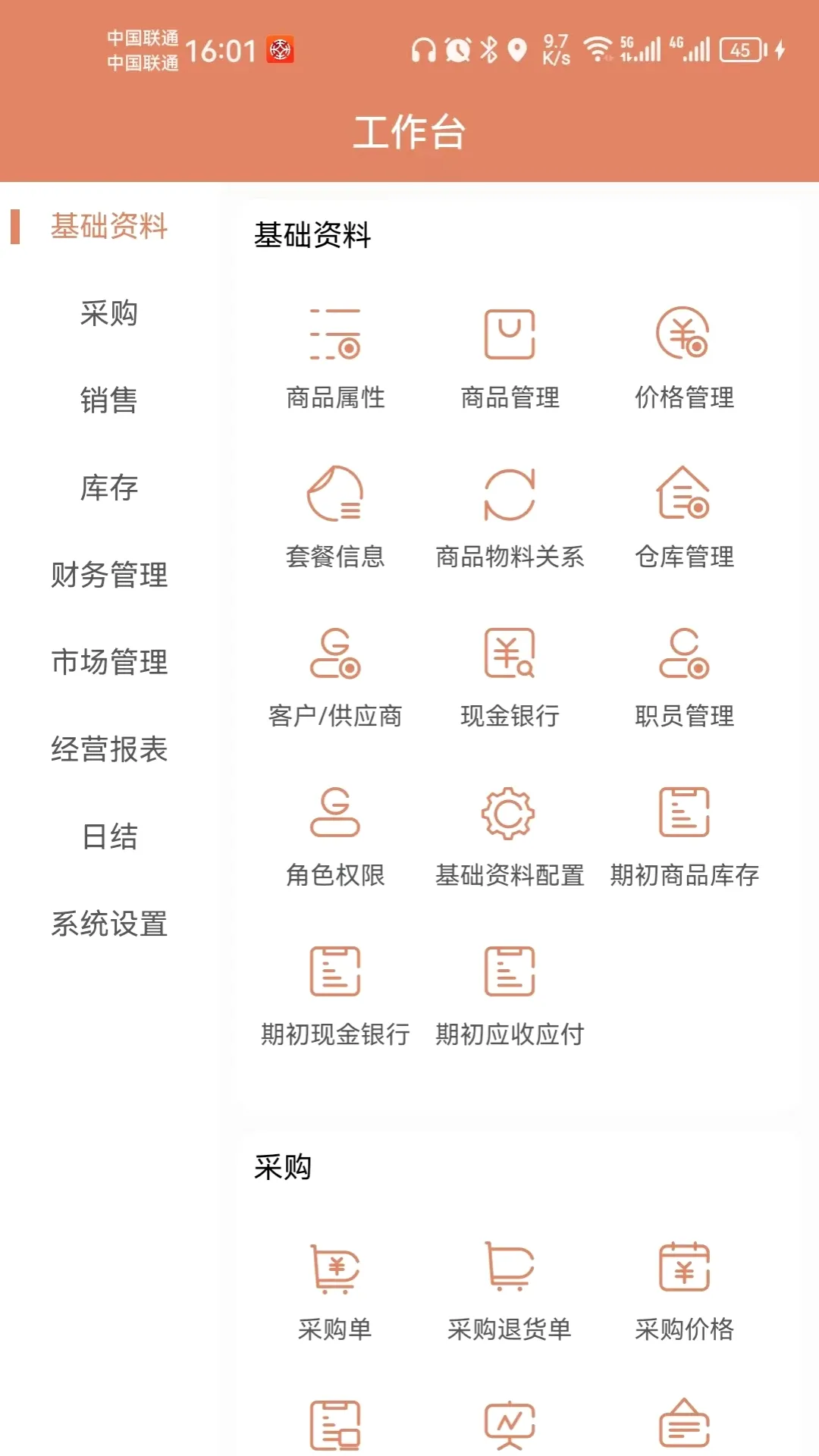Open 角色权限 settings
This screenshot has height=1456, width=819.
coord(335,836)
